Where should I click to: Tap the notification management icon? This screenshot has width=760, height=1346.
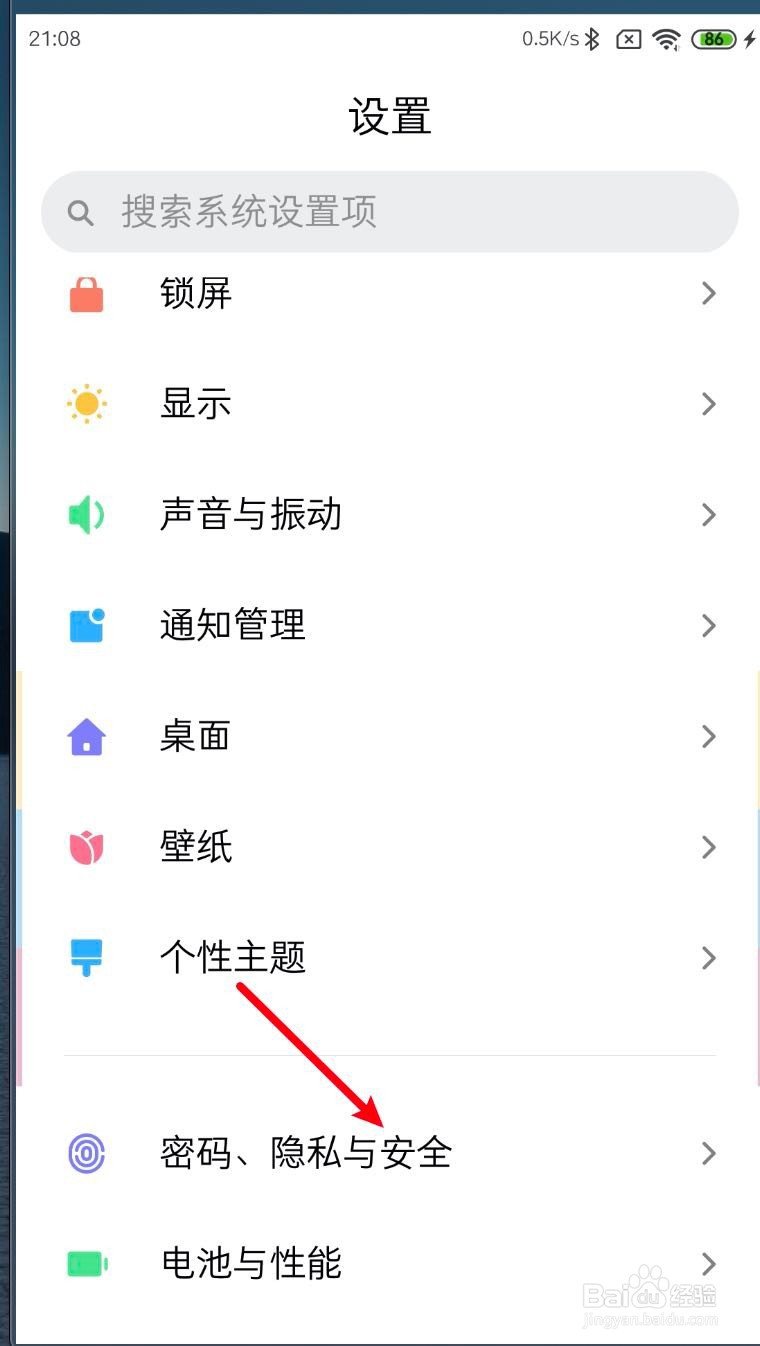click(x=86, y=625)
